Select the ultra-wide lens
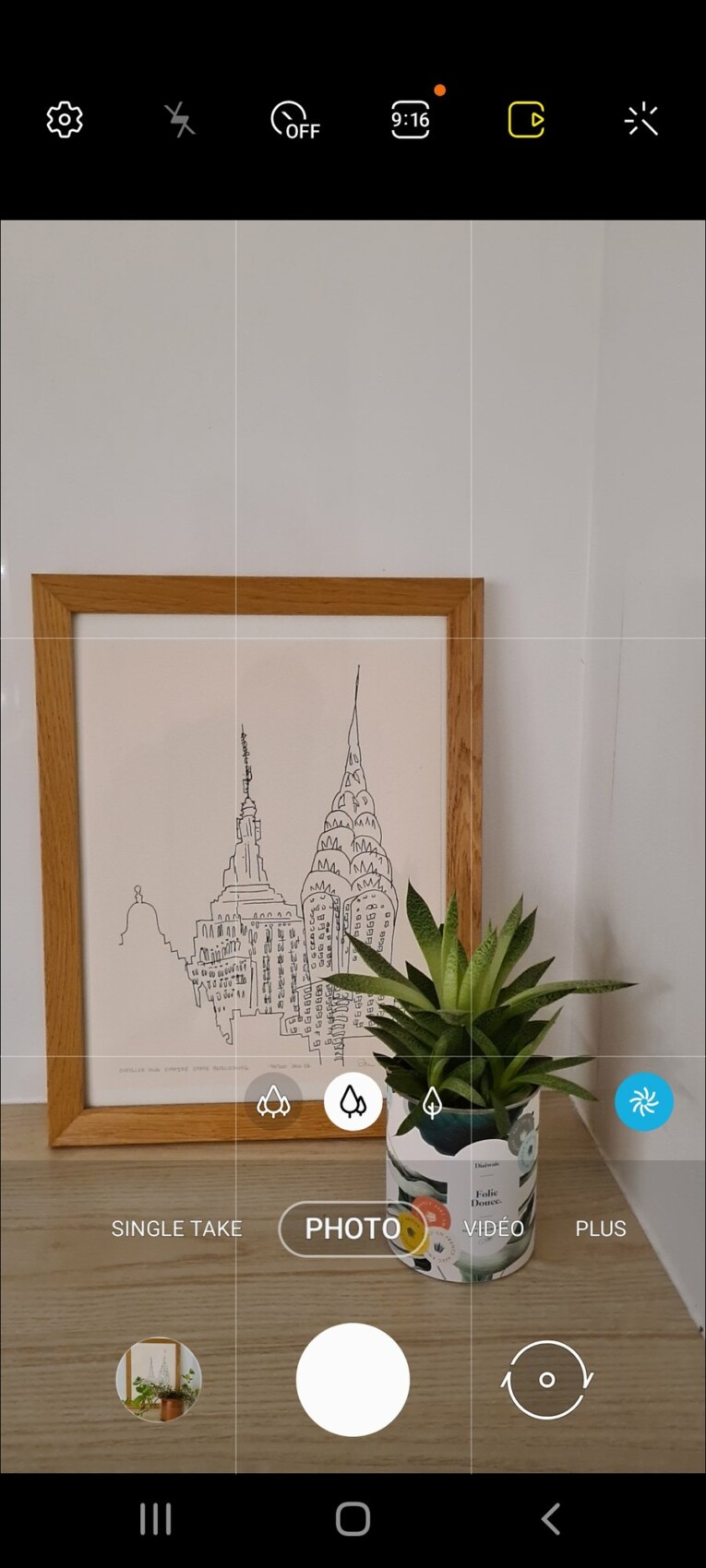The image size is (706, 1568). [273, 1101]
